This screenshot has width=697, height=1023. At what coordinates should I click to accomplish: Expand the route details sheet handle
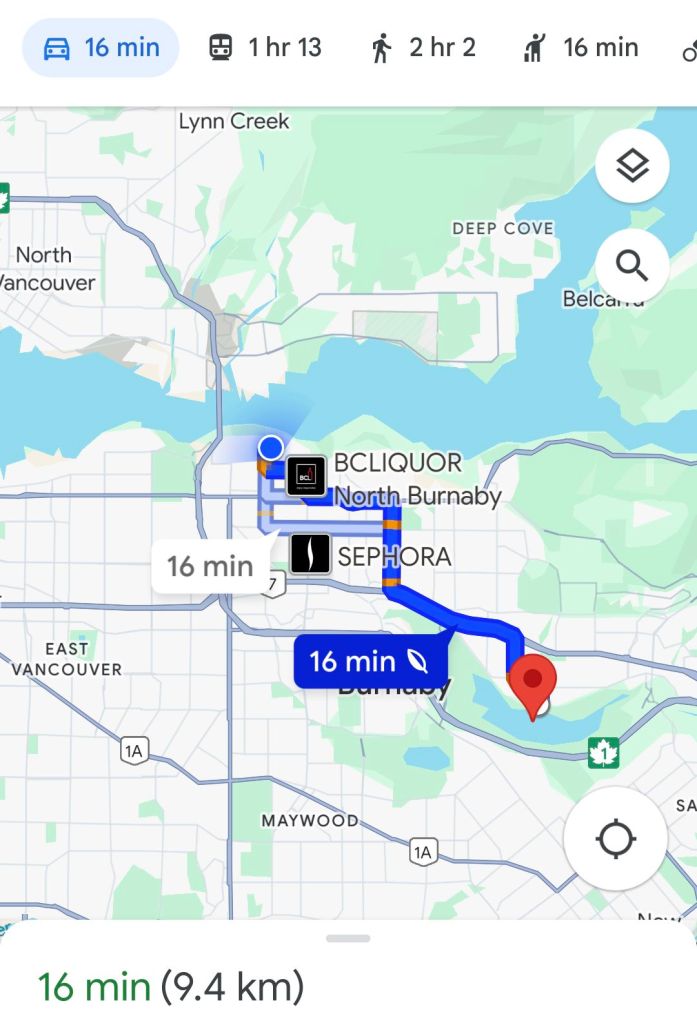pyautogui.click(x=348, y=938)
